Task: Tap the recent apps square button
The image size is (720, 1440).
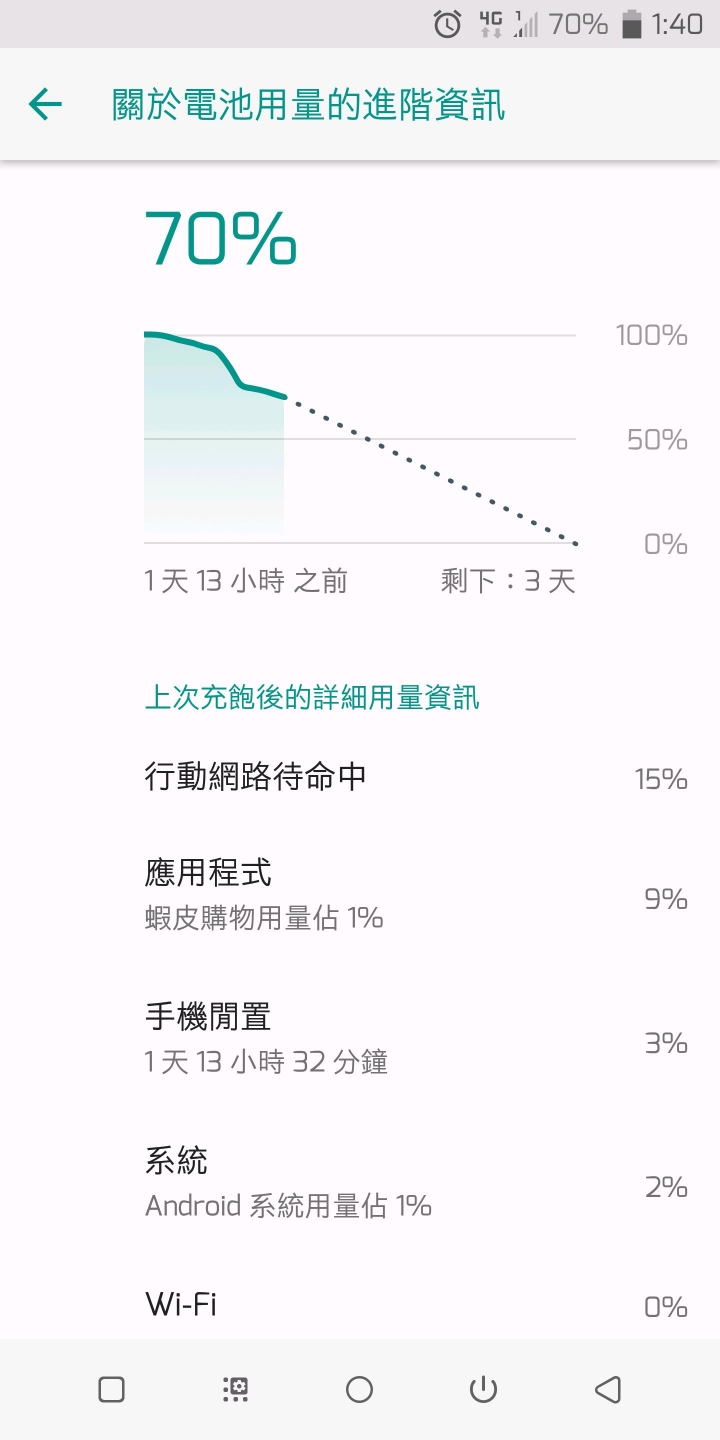Action: (x=112, y=1389)
